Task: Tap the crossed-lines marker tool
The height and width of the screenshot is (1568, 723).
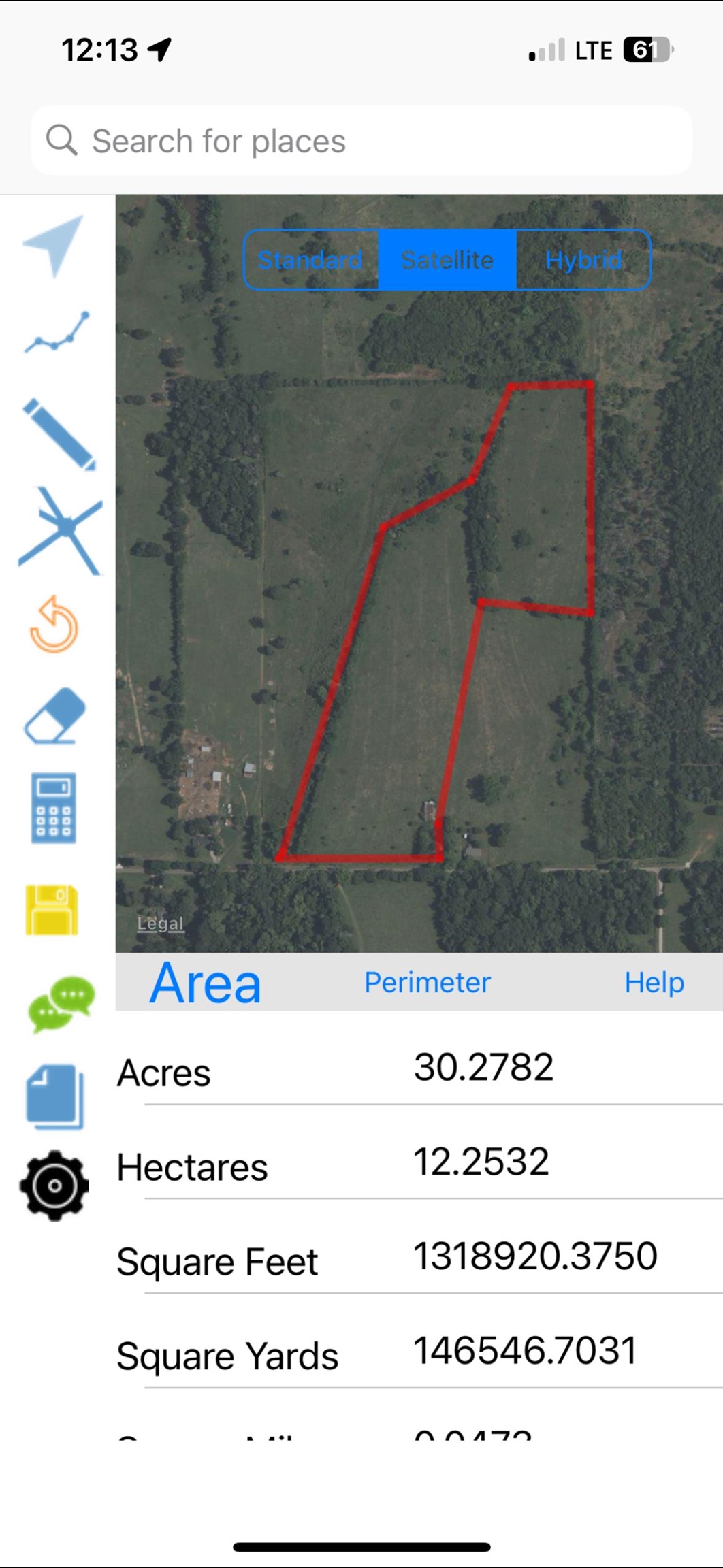Action: pyautogui.click(x=60, y=531)
